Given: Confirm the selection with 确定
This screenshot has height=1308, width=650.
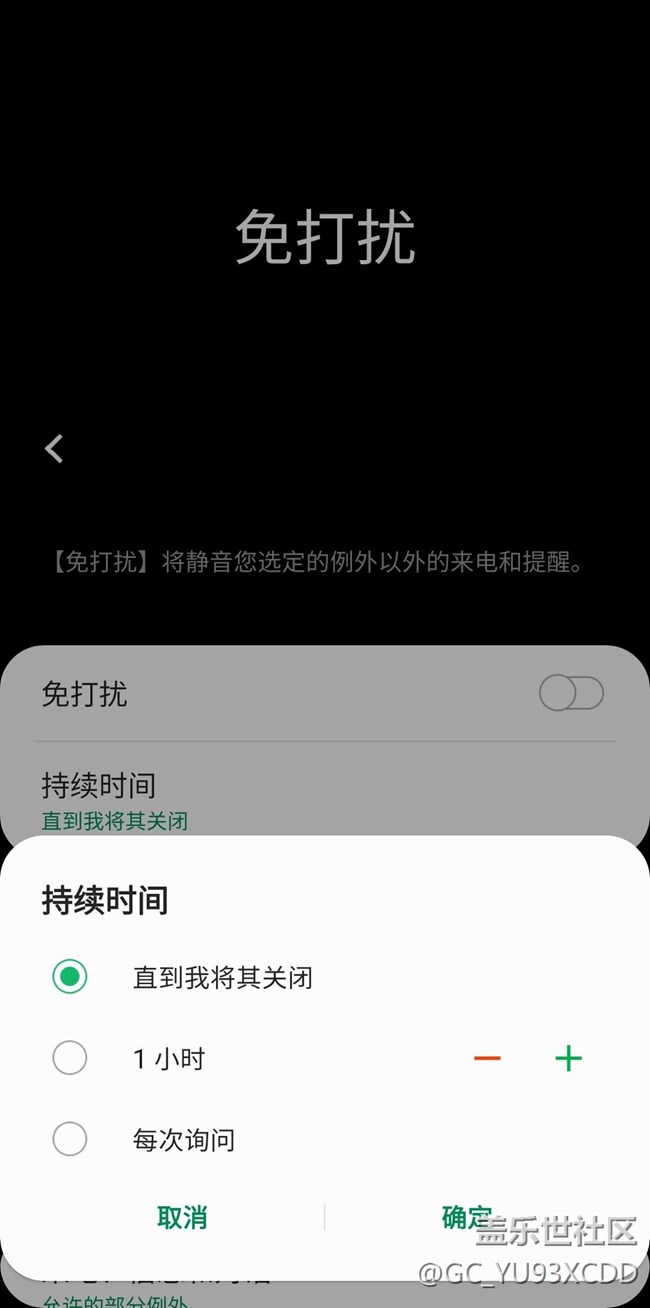Looking at the screenshot, I should click(x=466, y=1217).
